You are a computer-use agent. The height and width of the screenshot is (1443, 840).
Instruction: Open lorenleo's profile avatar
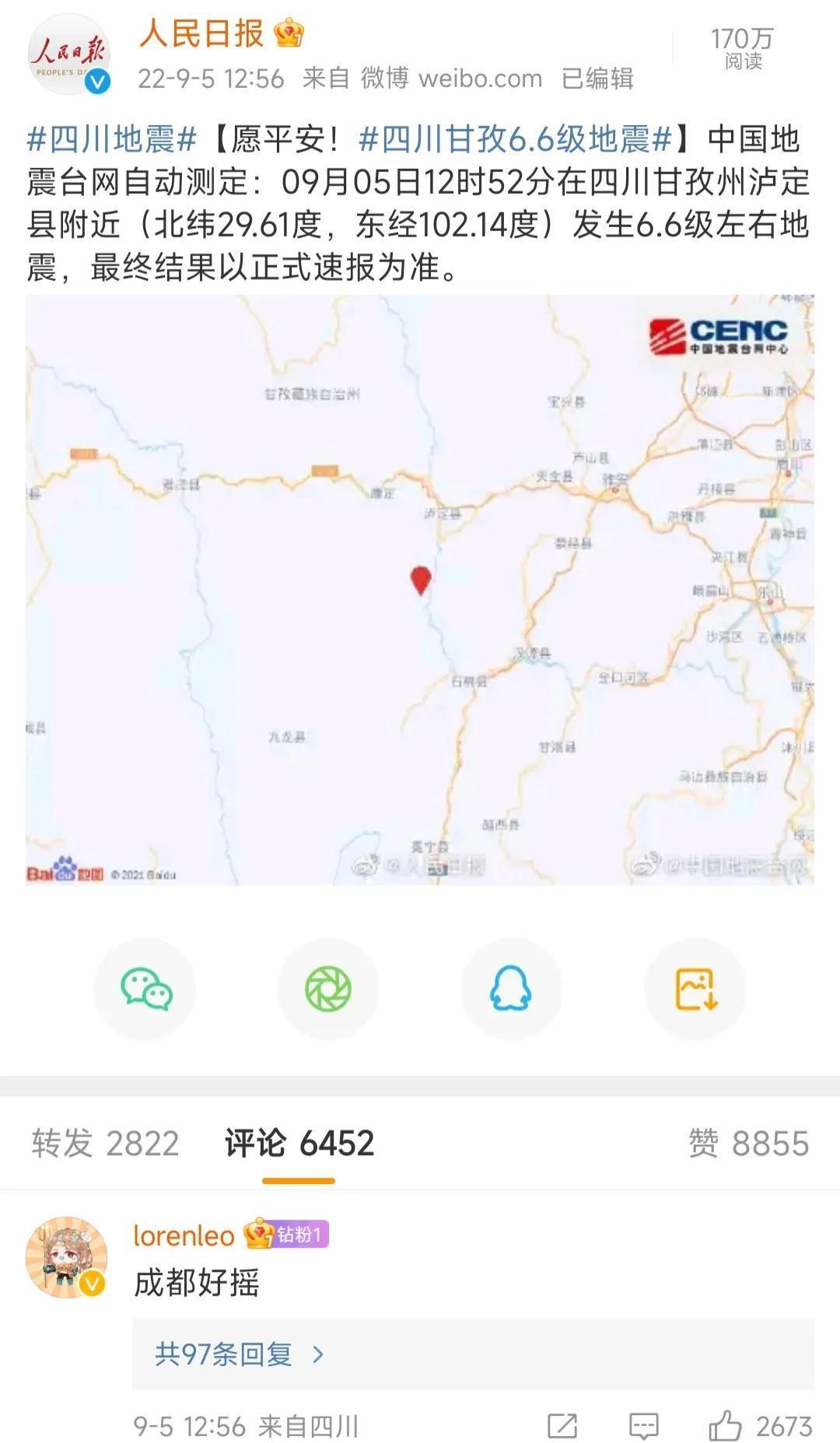tap(67, 1257)
